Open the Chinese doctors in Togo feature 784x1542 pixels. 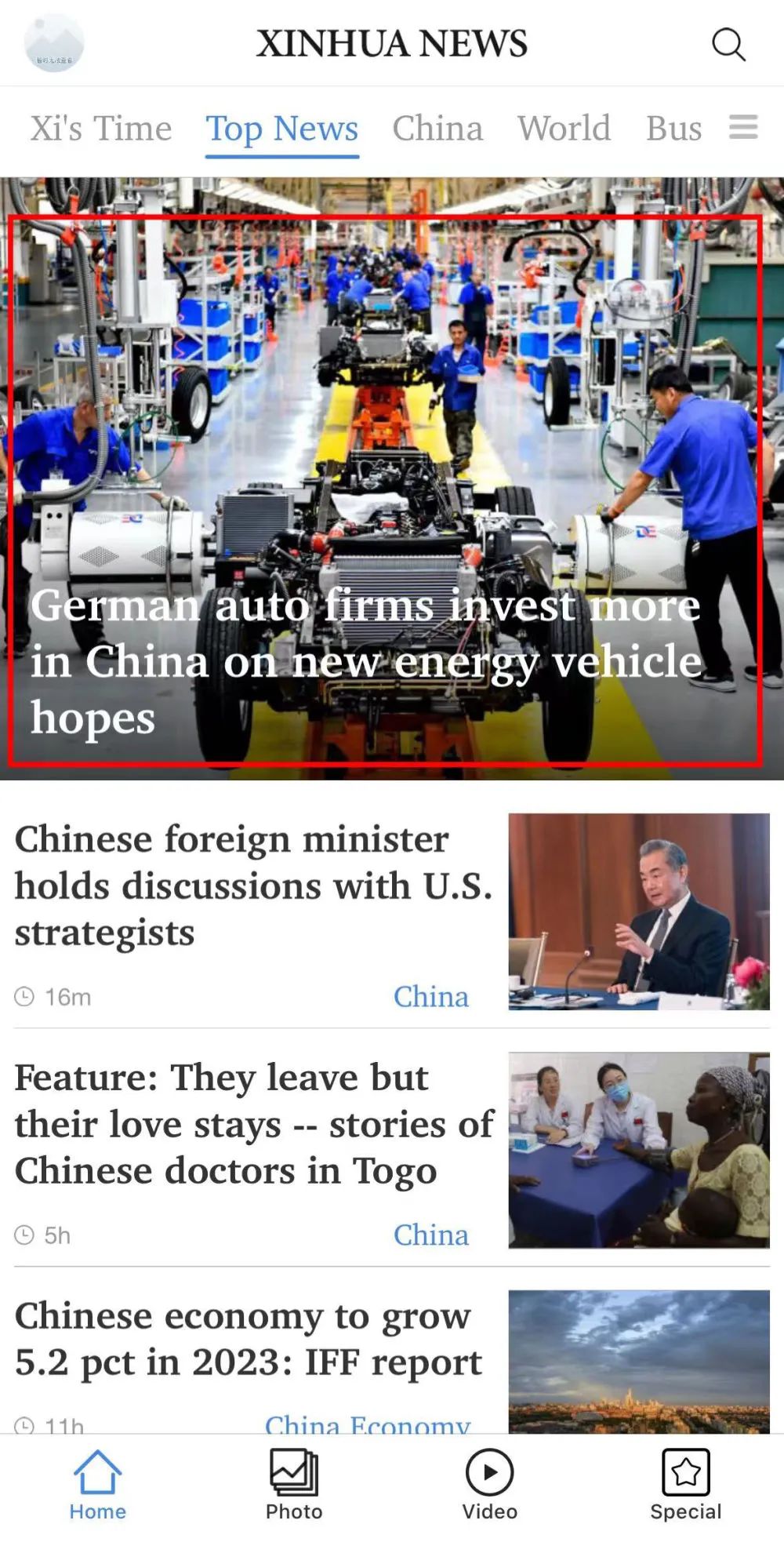tap(253, 1124)
